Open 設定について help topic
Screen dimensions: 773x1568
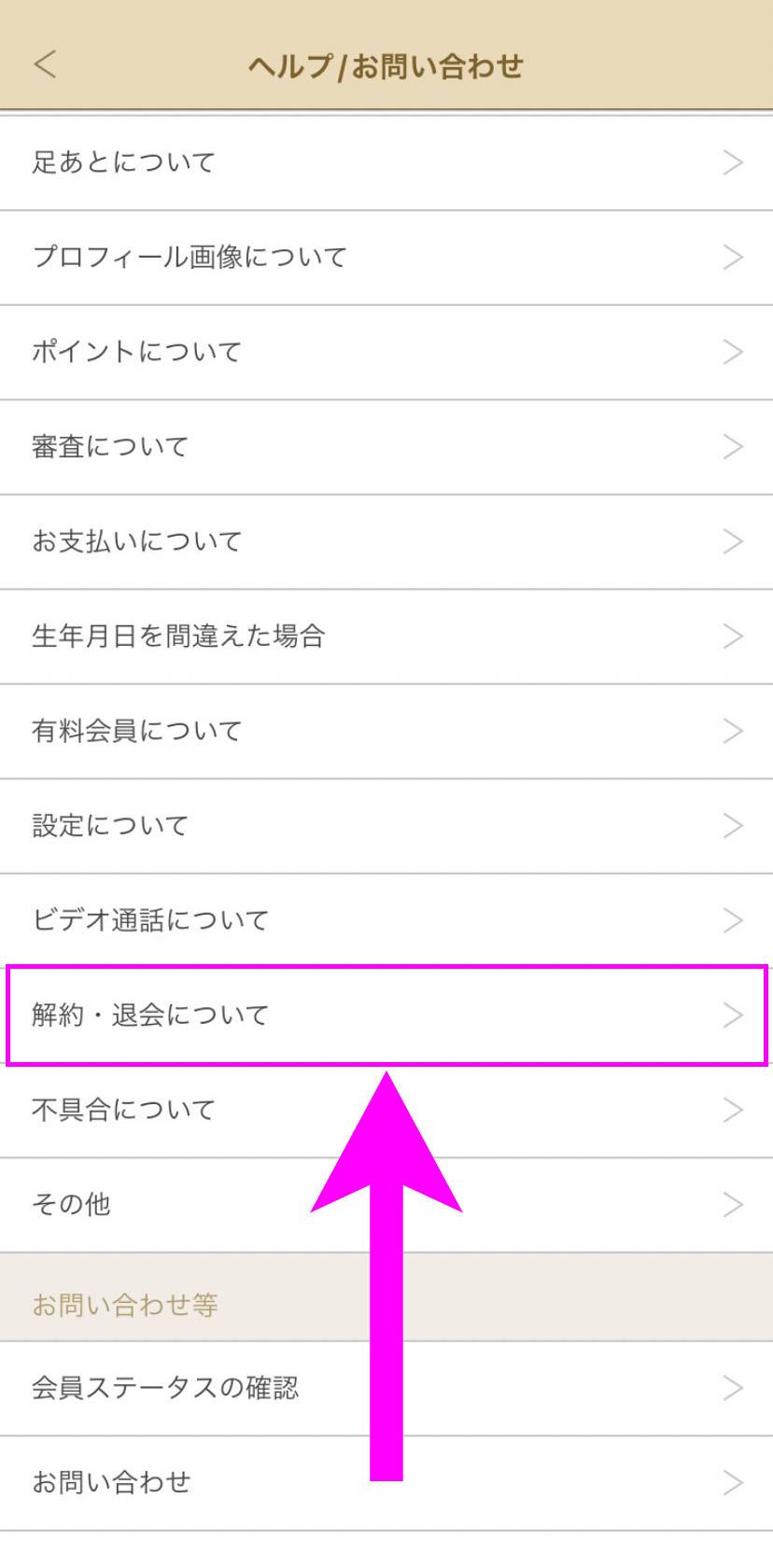click(x=386, y=826)
